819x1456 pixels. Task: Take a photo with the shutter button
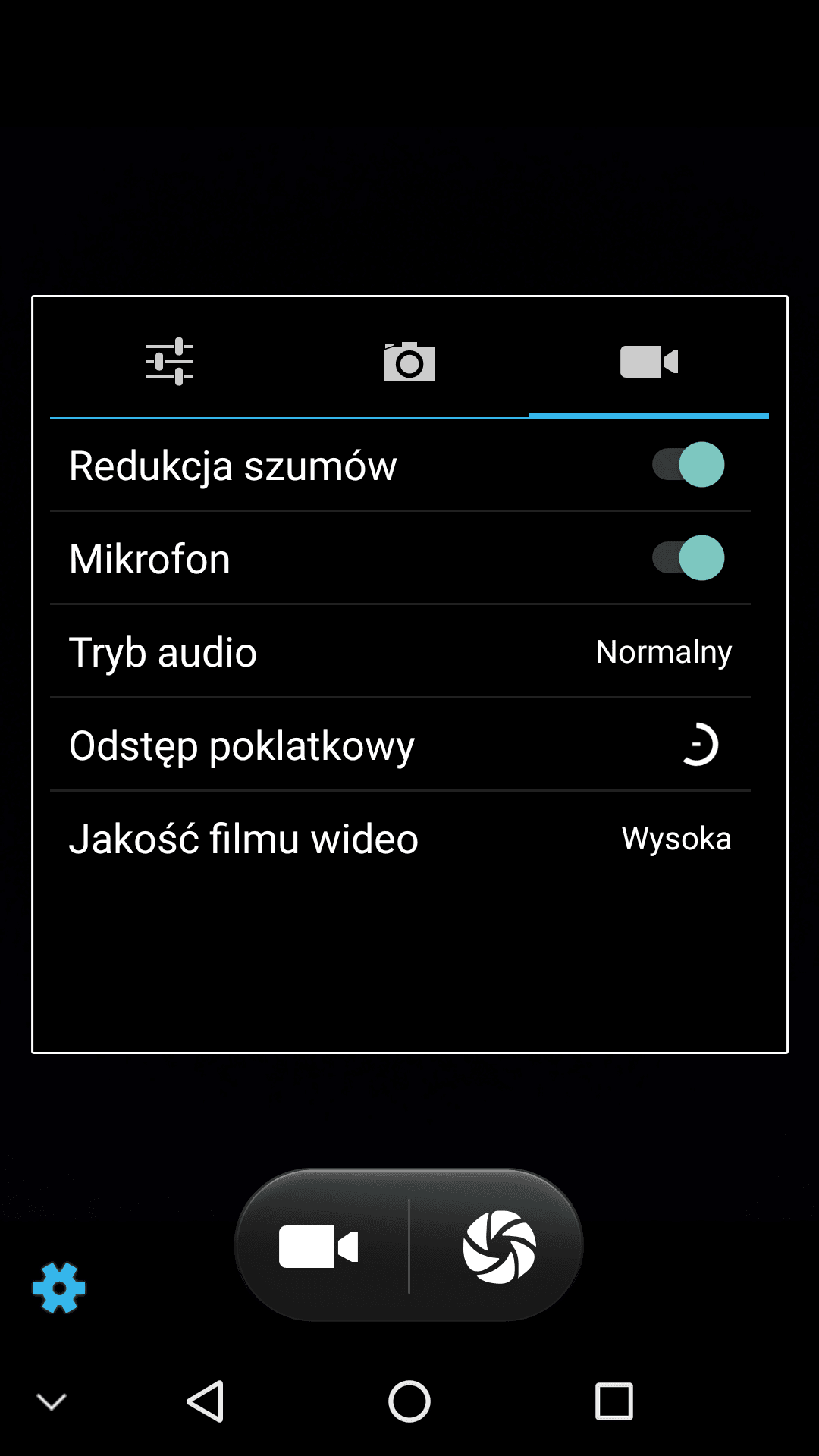click(500, 1247)
